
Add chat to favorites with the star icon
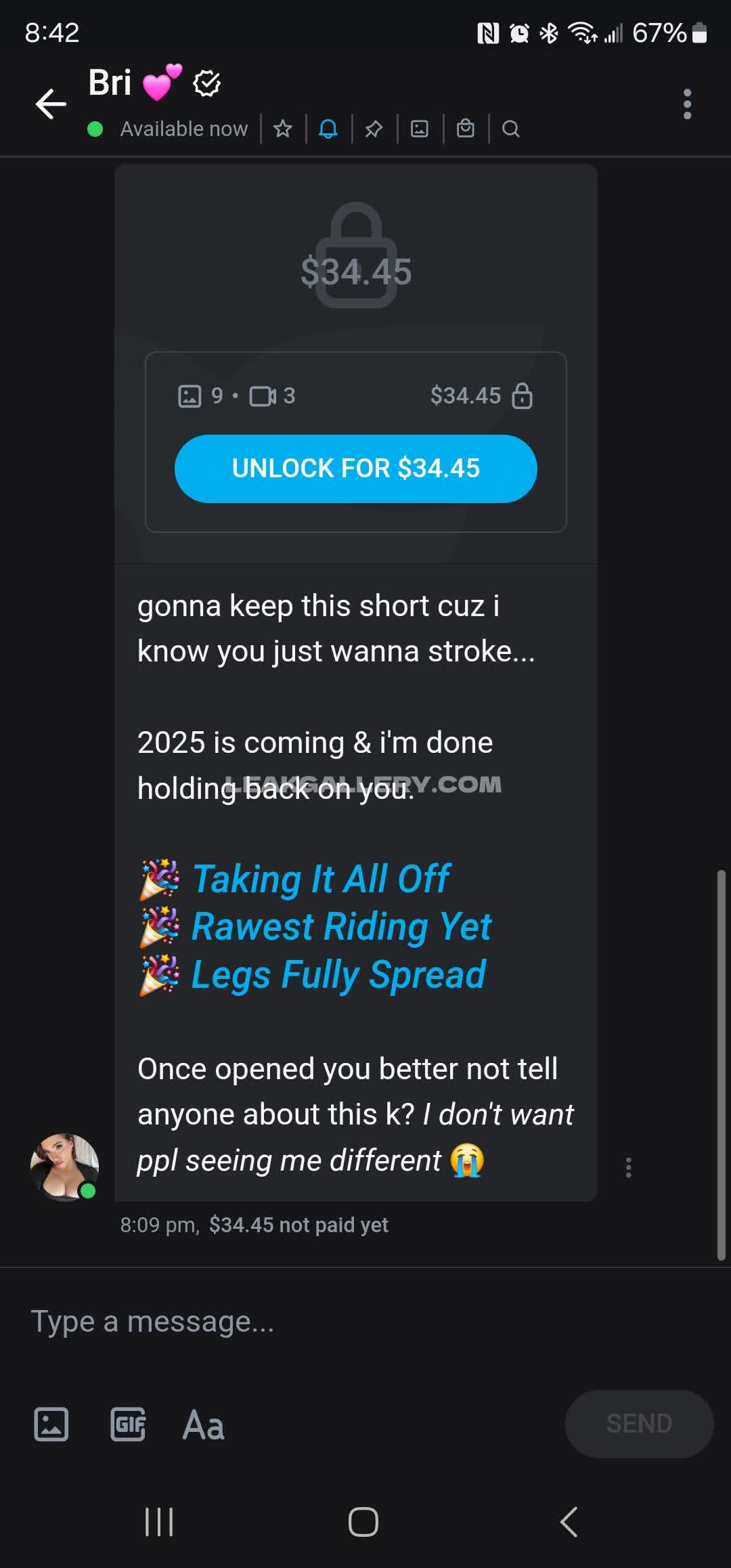pos(283,129)
